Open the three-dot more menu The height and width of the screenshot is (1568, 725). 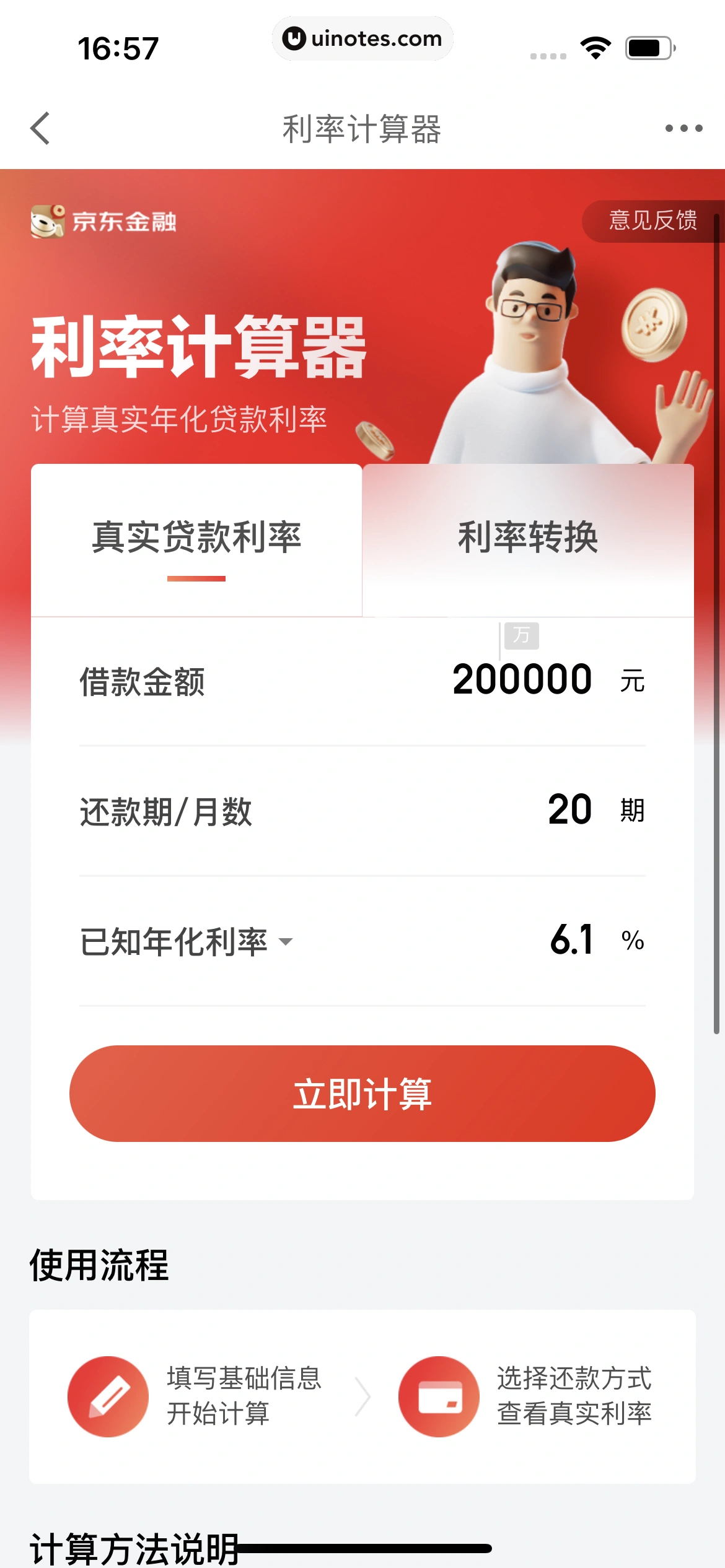click(683, 128)
